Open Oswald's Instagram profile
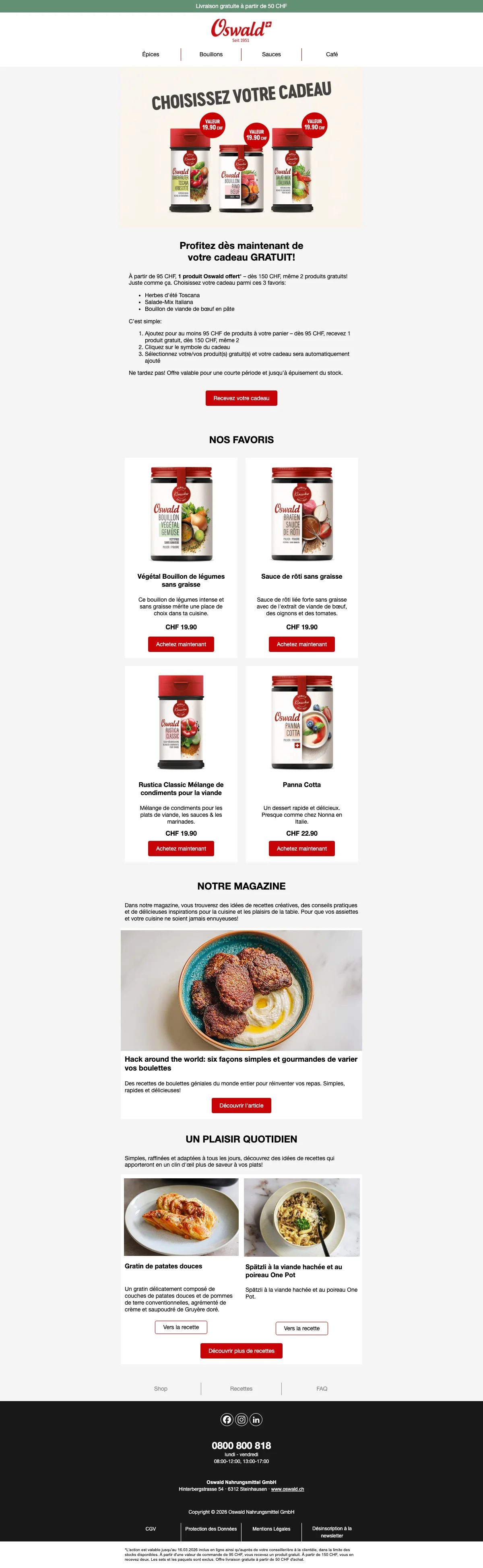The image size is (483, 1568). tap(241, 1420)
